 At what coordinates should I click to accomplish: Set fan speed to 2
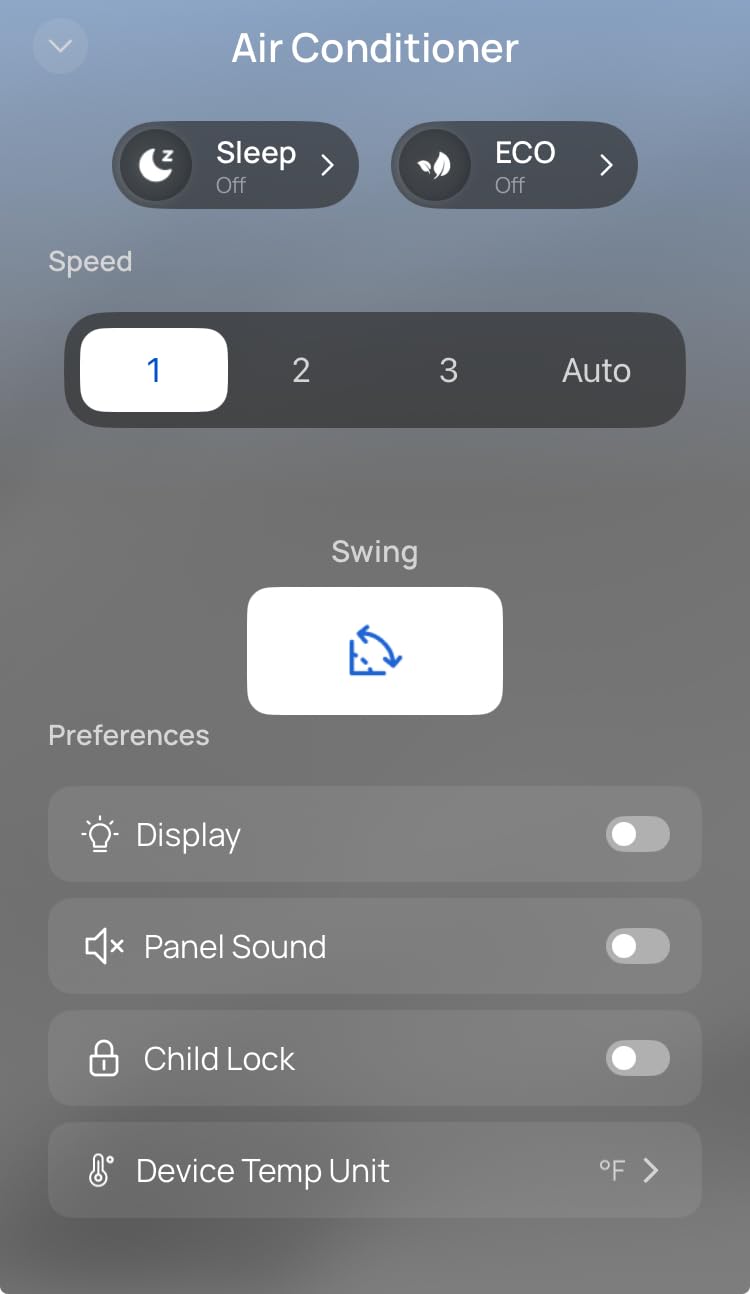click(301, 370)
